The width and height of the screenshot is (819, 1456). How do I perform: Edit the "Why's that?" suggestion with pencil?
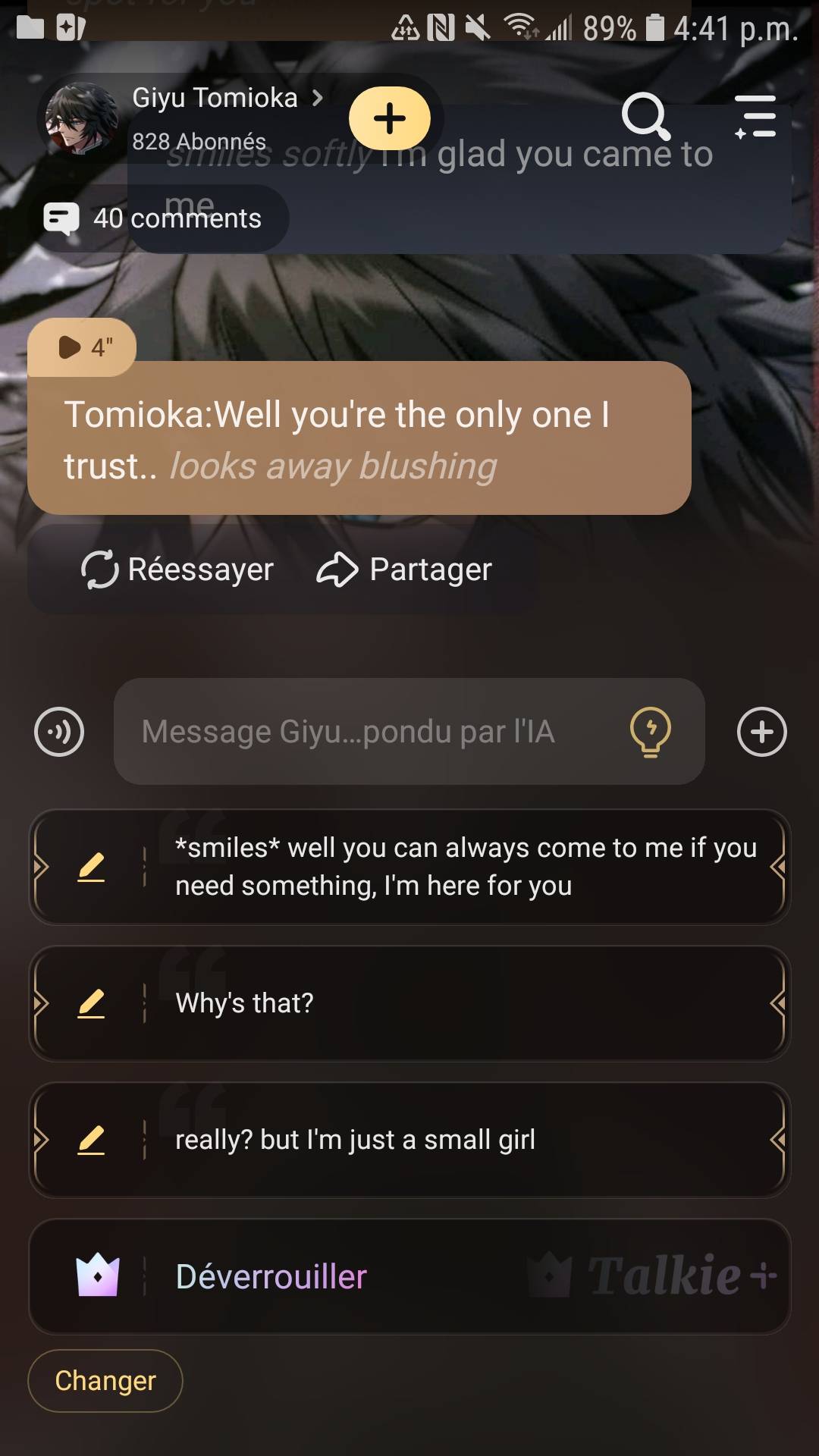tap(91, 1003)
